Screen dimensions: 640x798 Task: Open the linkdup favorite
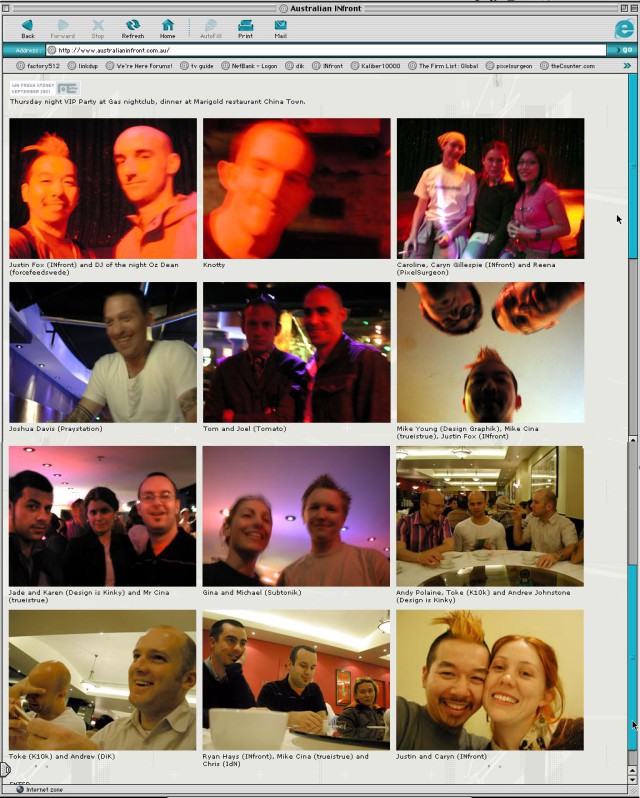[x=87, y=66]
